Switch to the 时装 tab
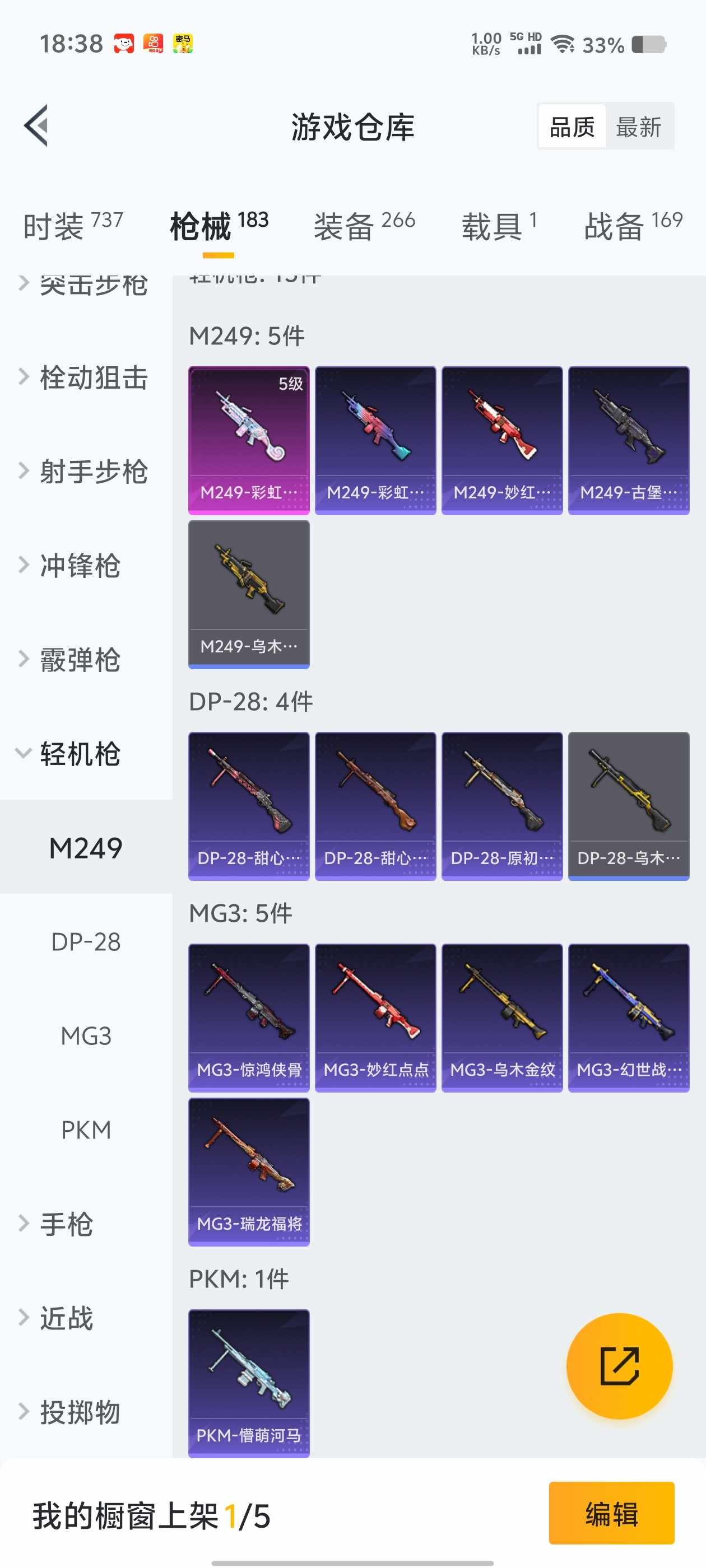The width and height of the screenshot is (706, 1568). 72,226
